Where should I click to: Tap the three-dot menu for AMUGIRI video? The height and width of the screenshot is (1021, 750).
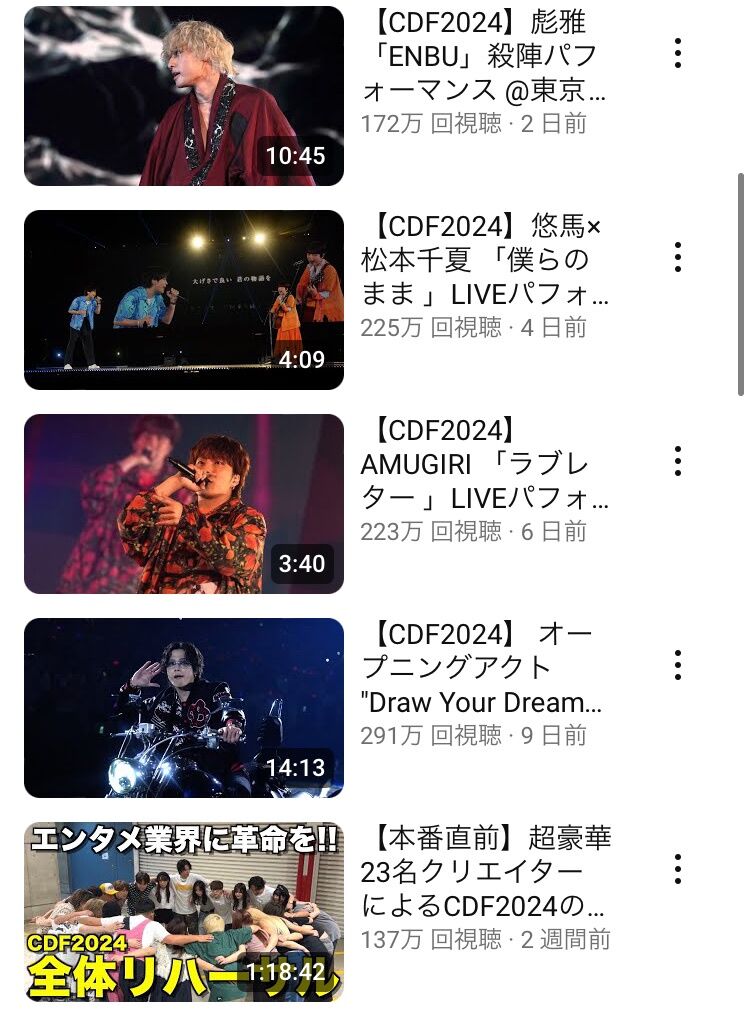coord(678,461)
